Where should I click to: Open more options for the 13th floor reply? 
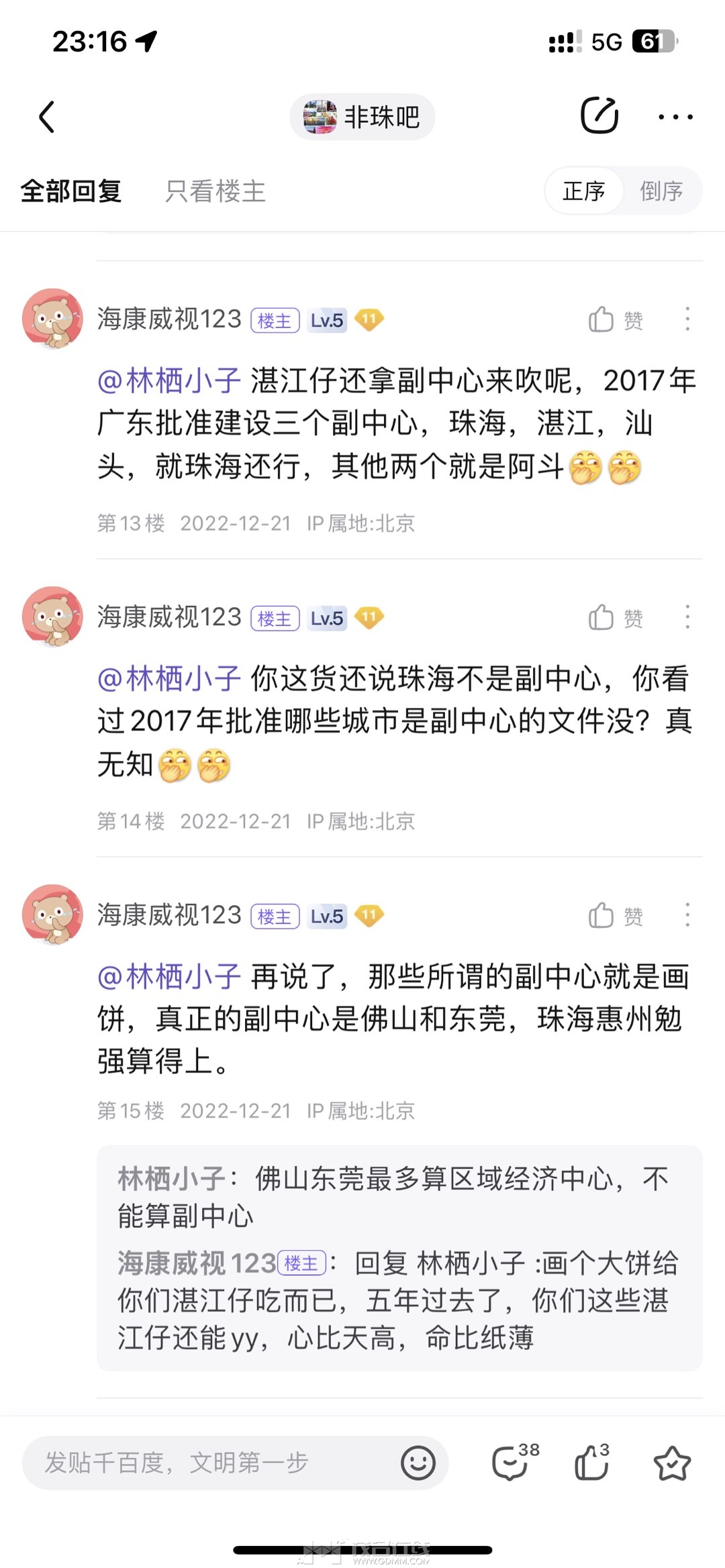[x=687, y=319]
